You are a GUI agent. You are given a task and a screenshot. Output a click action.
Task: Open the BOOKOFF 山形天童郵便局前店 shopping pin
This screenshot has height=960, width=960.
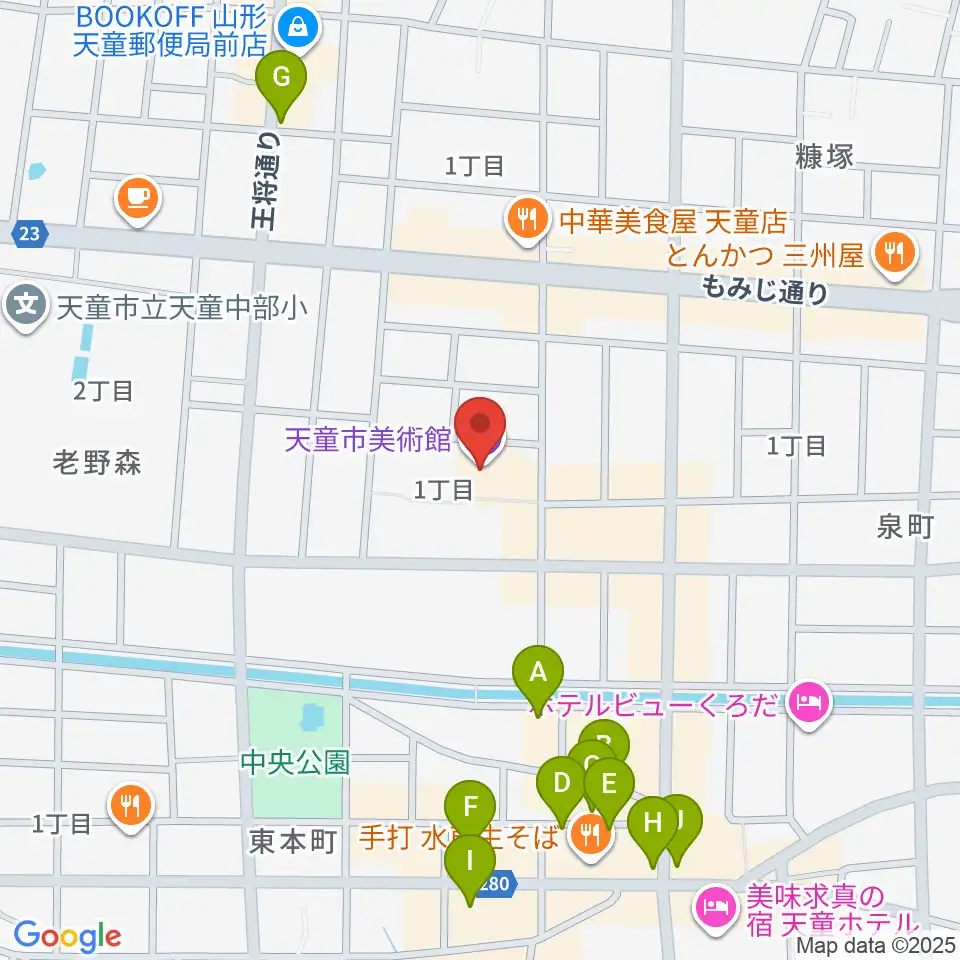[x=298, y=30]
